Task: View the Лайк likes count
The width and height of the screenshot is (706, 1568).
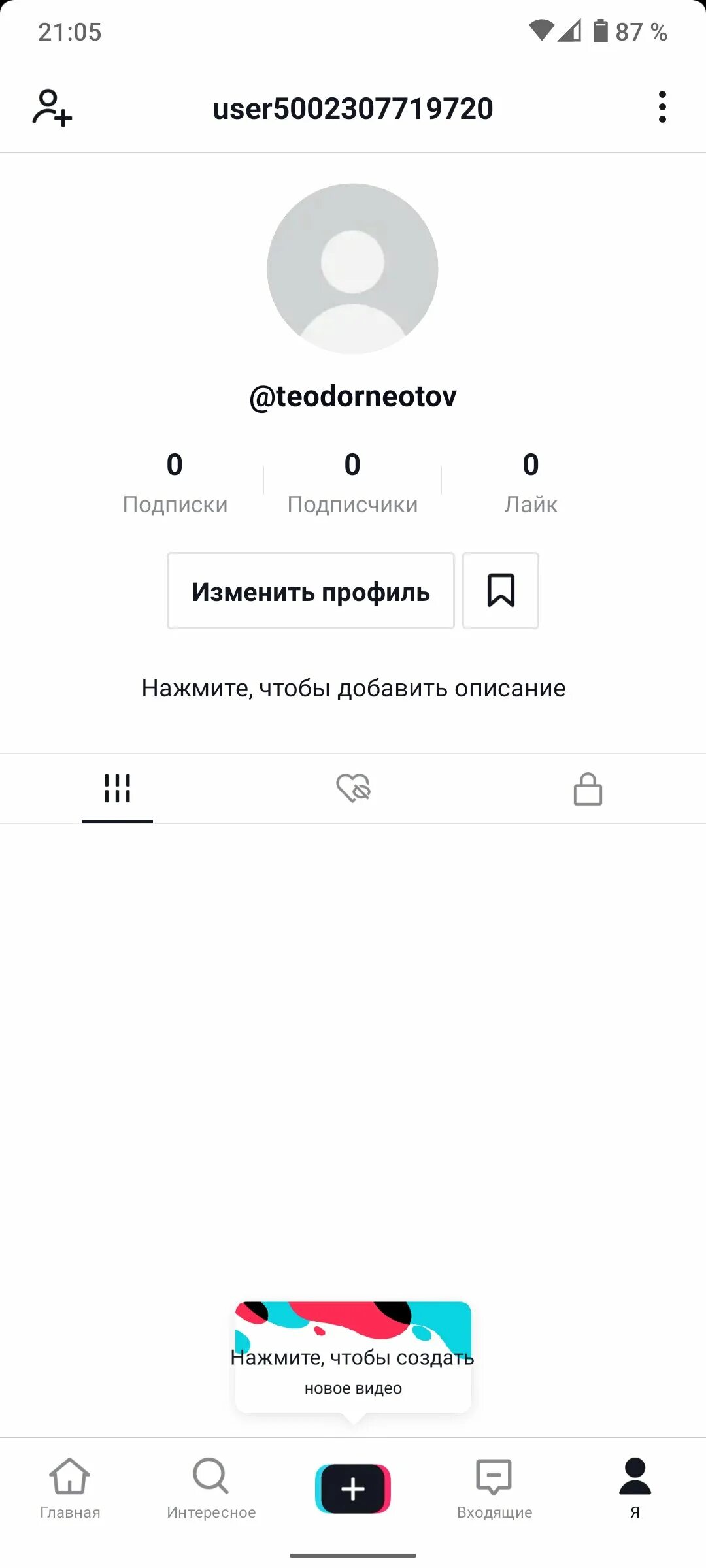Action: click(530, 483)
